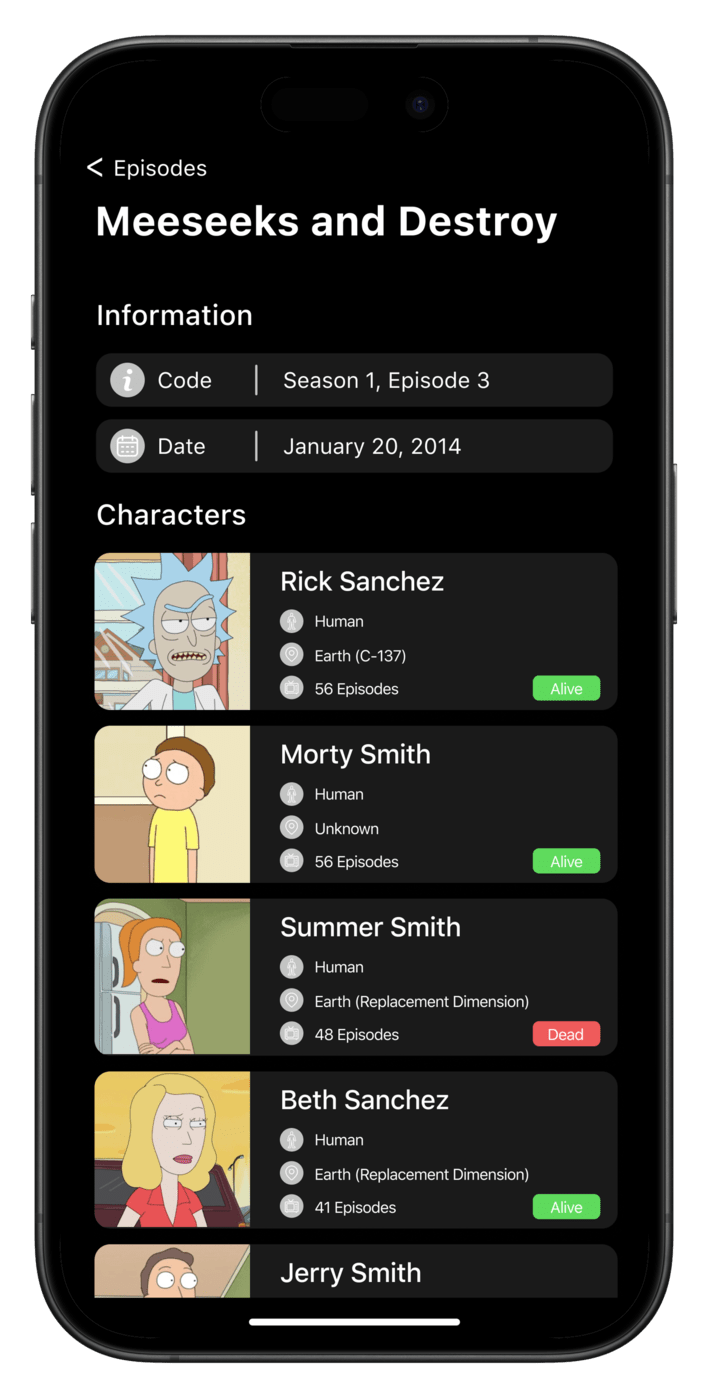Screen dimensions: 709x1398
Task: Open Rick Sanchez character card
Action: pyautogui.click(x=355, y=631)
